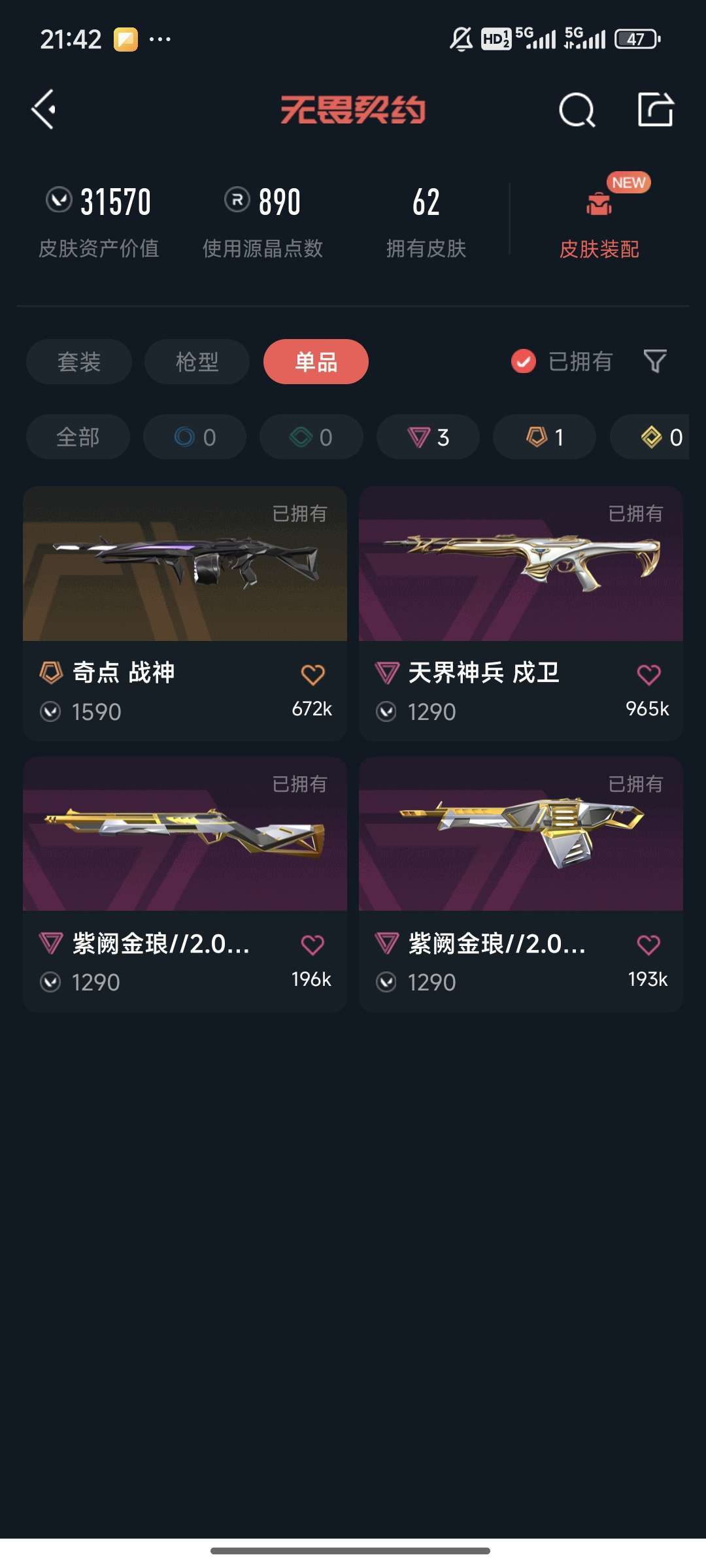This screenshot has width=706, height=1568.
Task: Select the 全部 rarity chip
Action: tap(78, 437)
